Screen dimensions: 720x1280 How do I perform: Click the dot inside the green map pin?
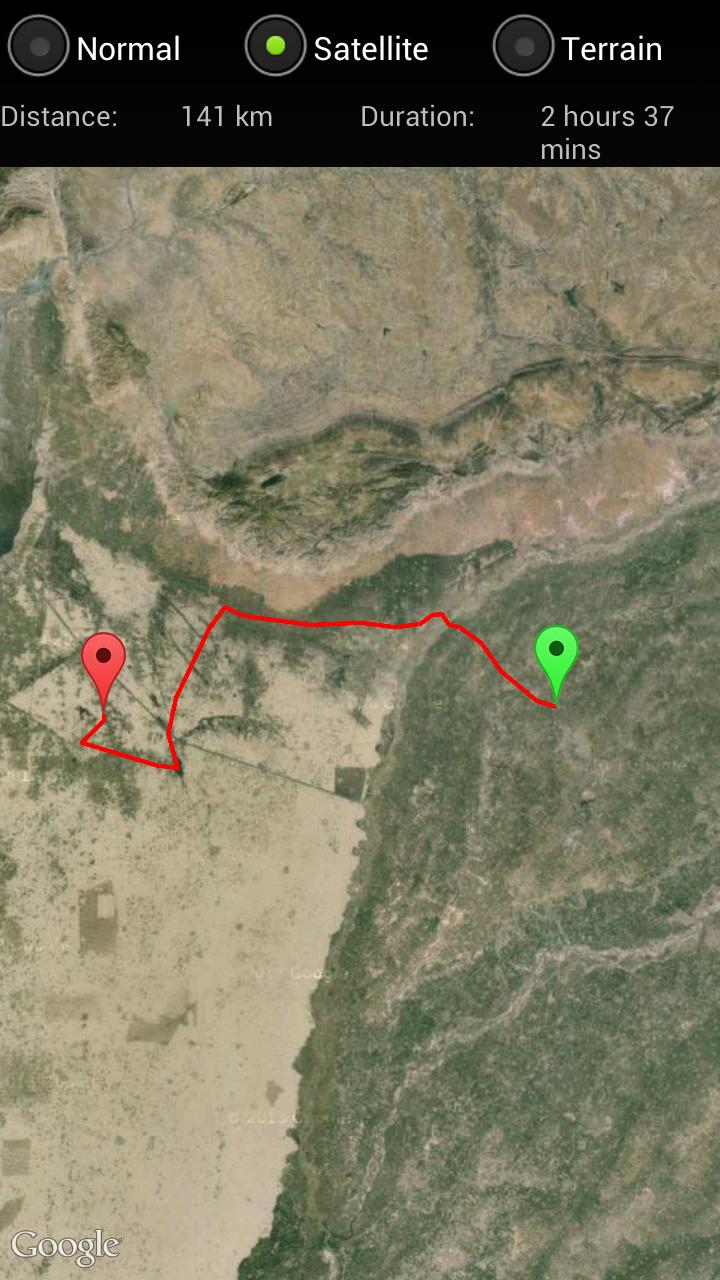[x=556, y=648]
